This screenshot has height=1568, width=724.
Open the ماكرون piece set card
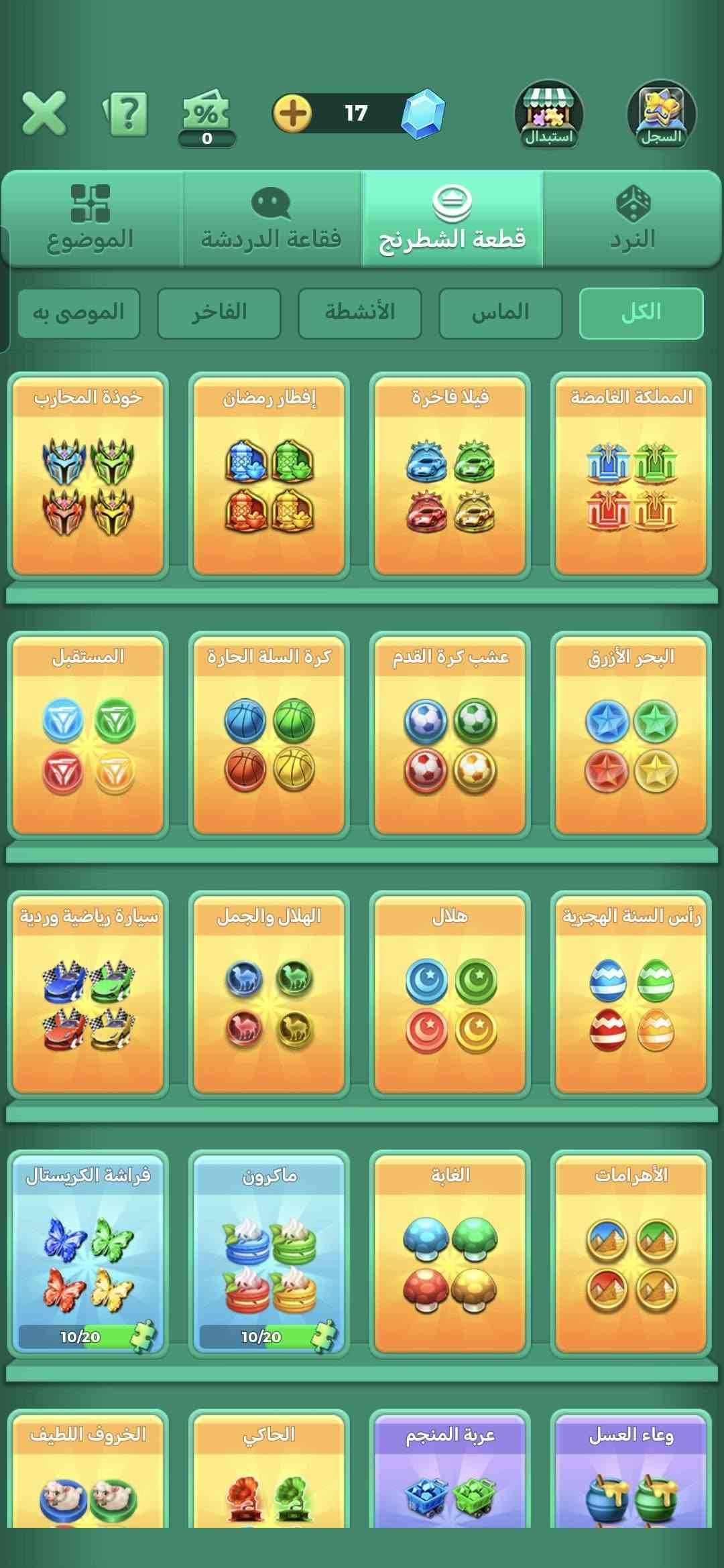tap(269, 1254)
